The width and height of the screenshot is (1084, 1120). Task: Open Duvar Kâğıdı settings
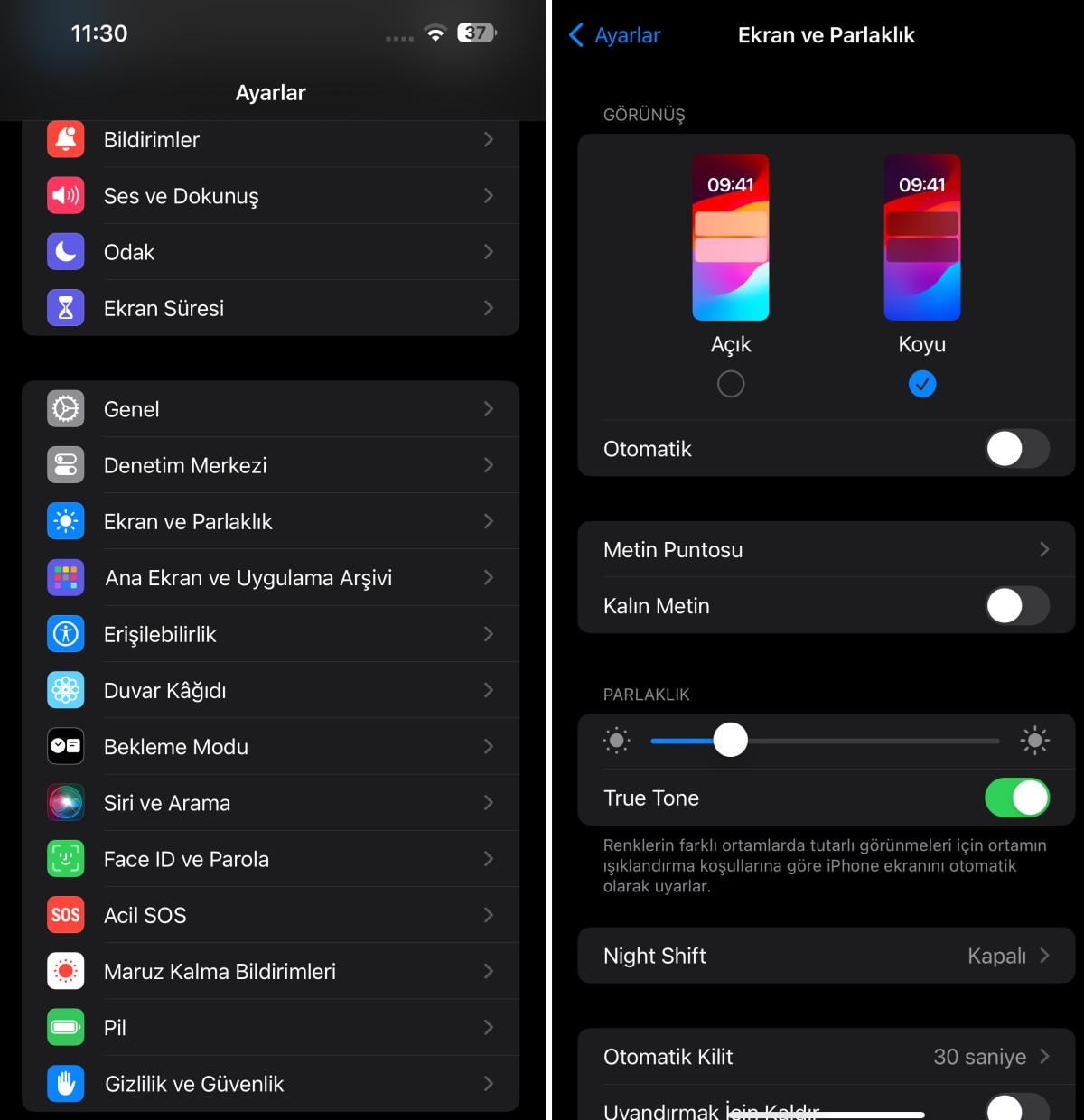[x=271, y=690]
